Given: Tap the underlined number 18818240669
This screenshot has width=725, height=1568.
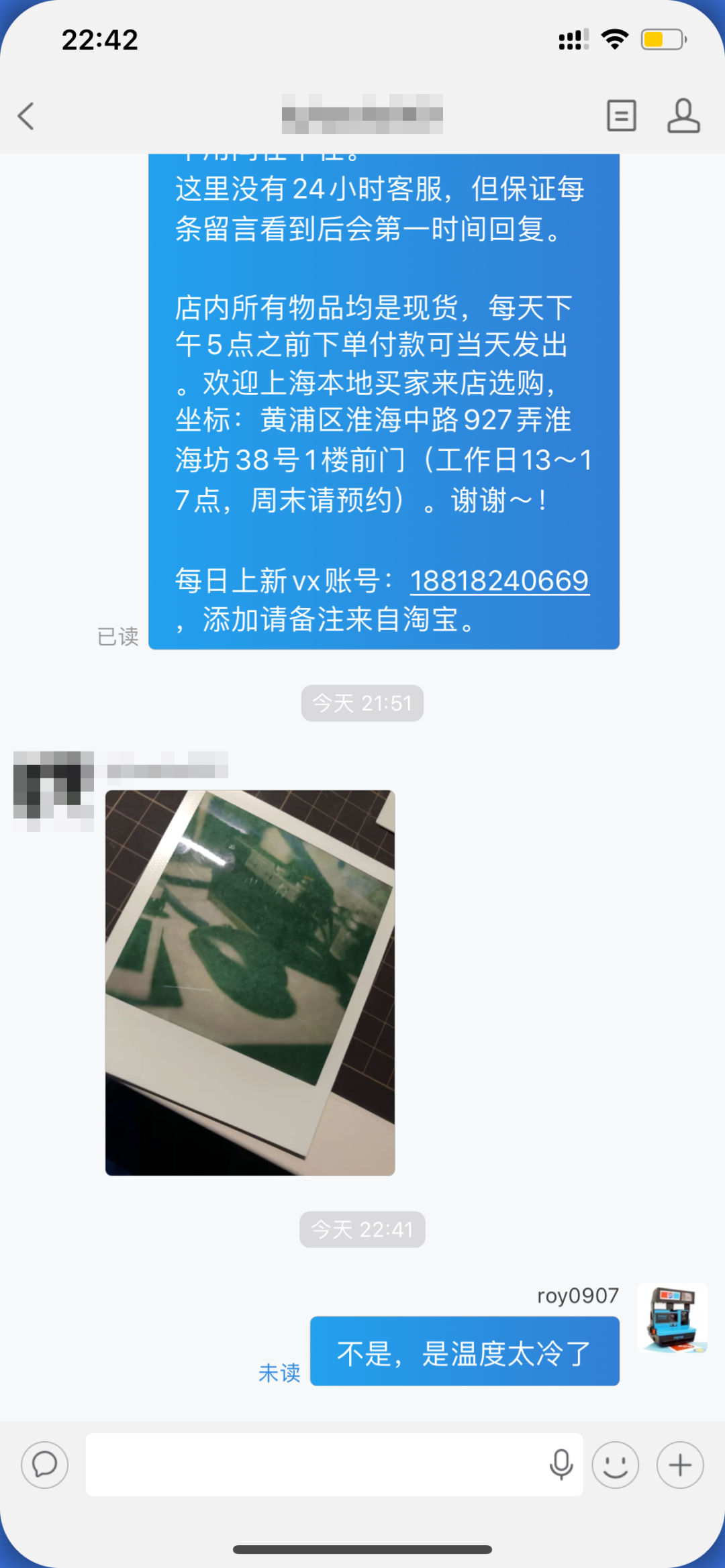Looking at the screenshot, I should (499, 581).
